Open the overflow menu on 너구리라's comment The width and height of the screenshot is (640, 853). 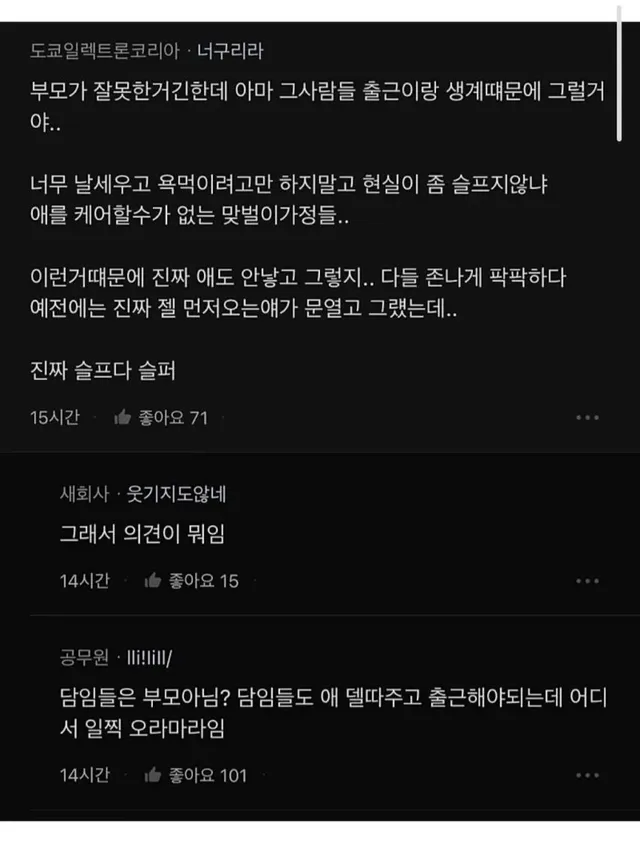point(589,418)
